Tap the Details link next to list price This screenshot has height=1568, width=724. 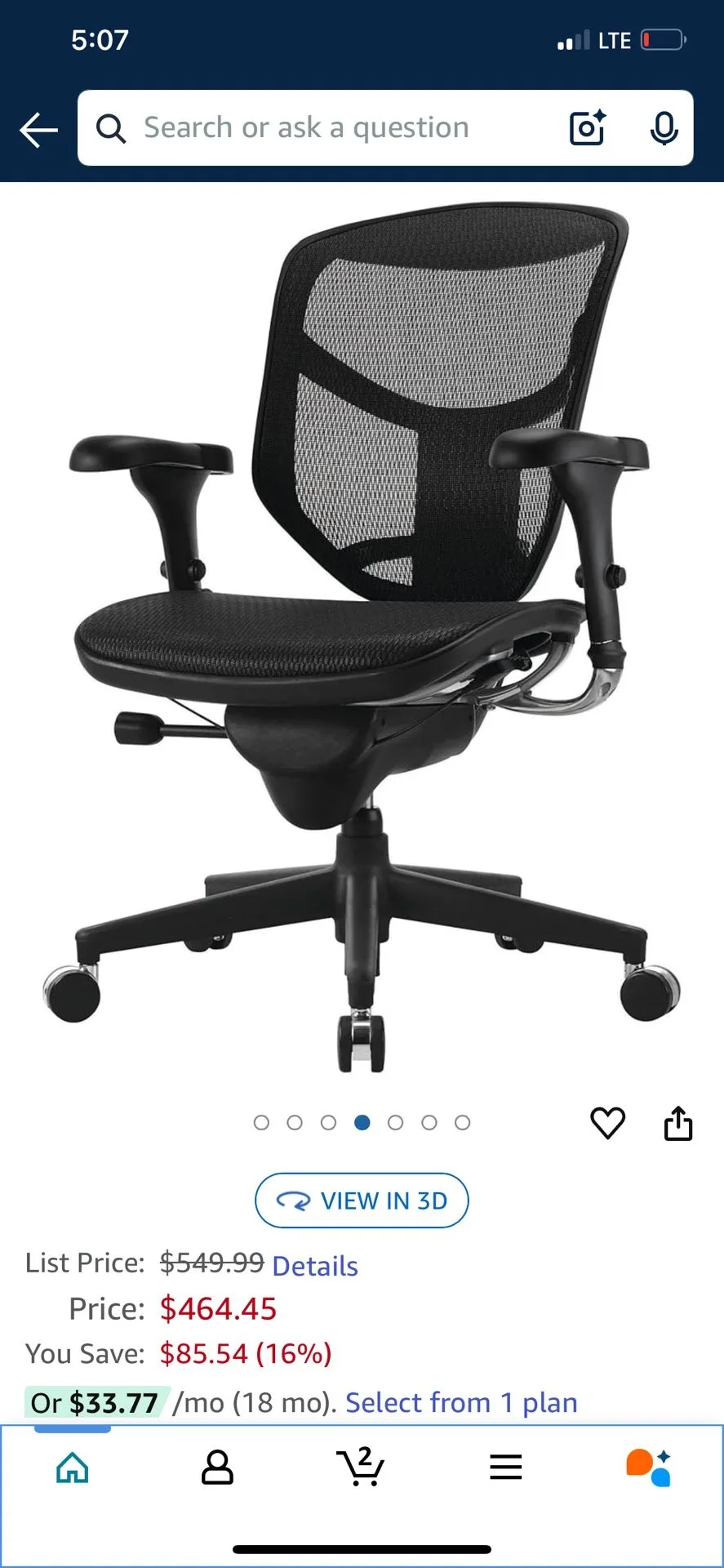tap(313, 1266)
